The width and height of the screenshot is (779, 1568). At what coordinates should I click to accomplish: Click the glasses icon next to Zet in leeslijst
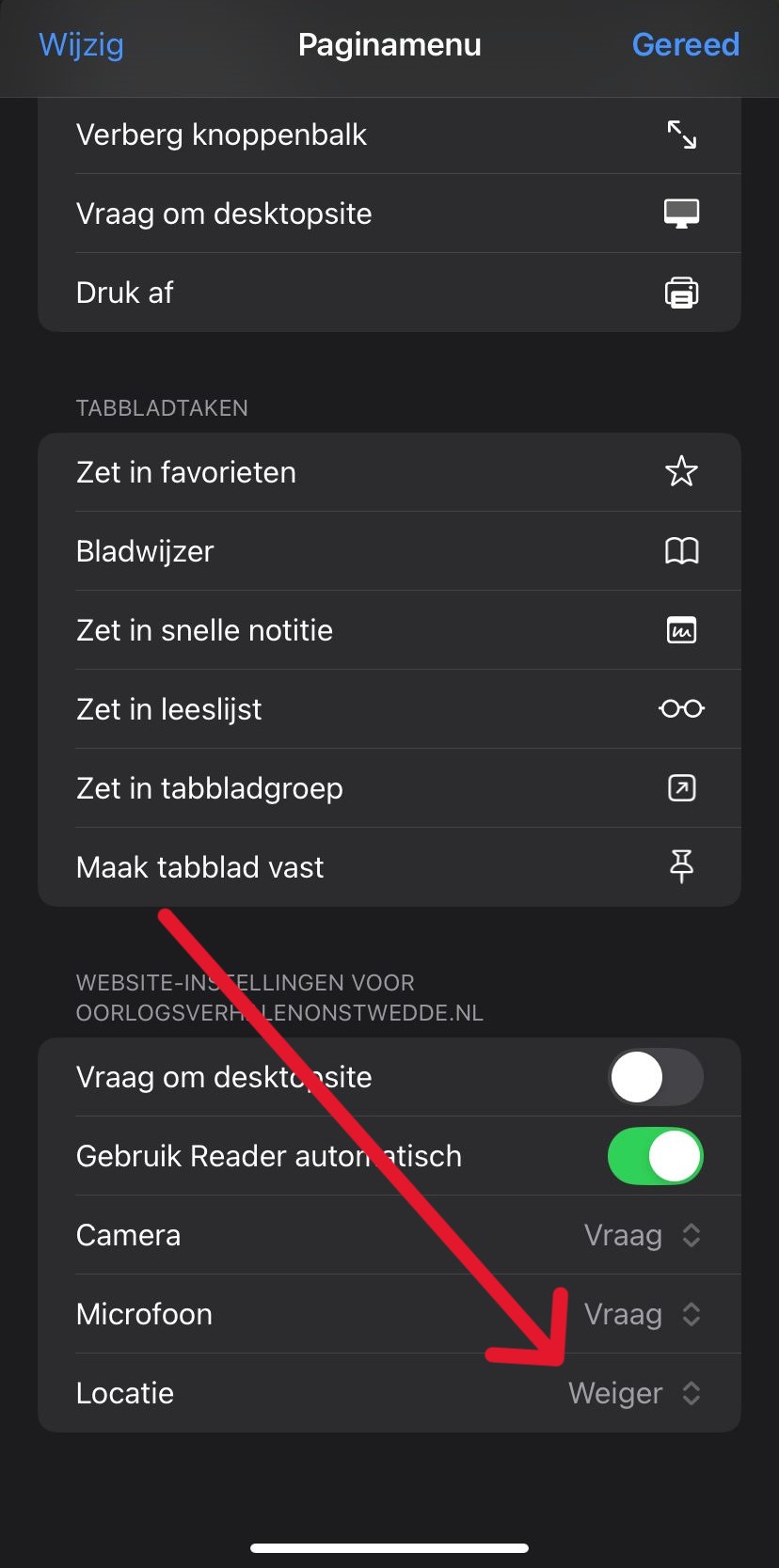(681, 709)
